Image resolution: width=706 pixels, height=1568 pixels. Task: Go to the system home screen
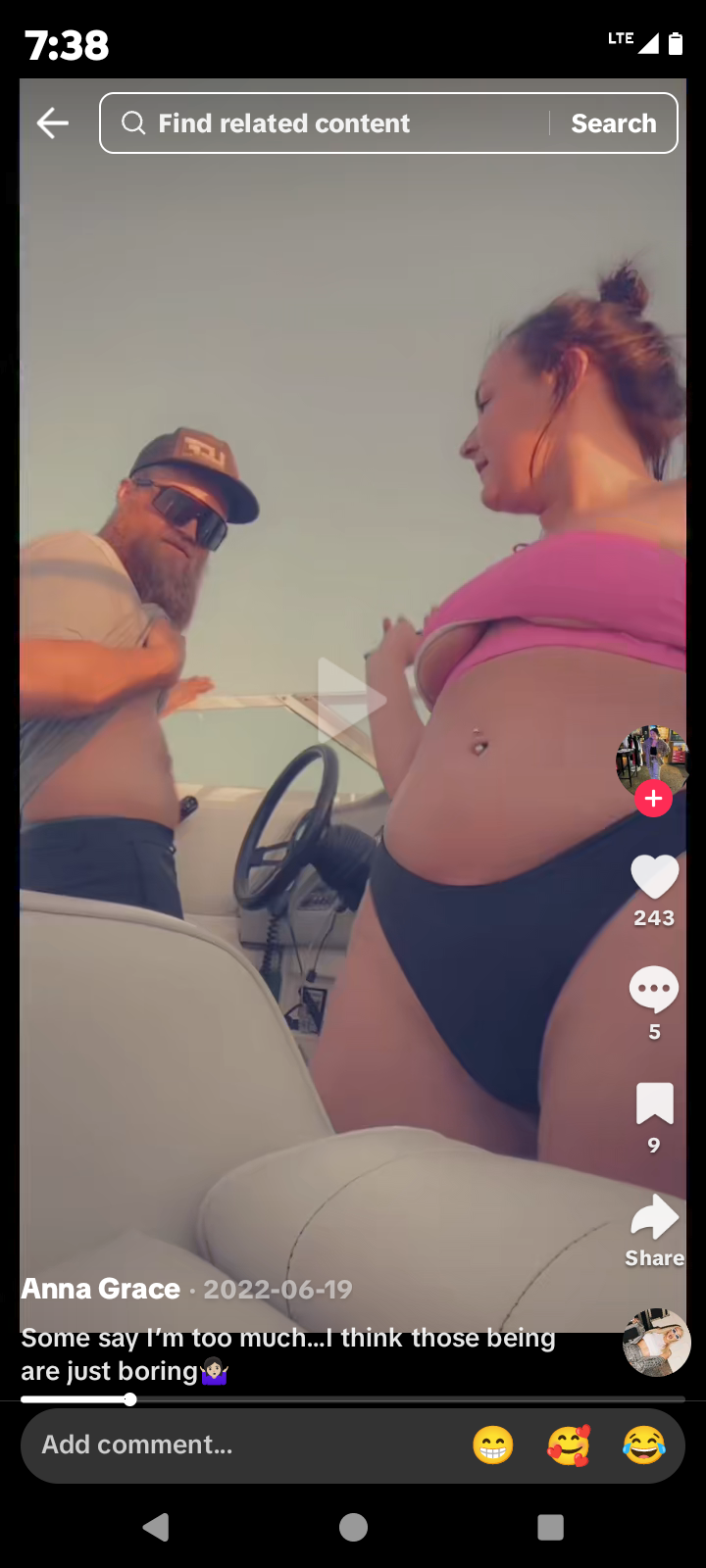coord(353,1527)
